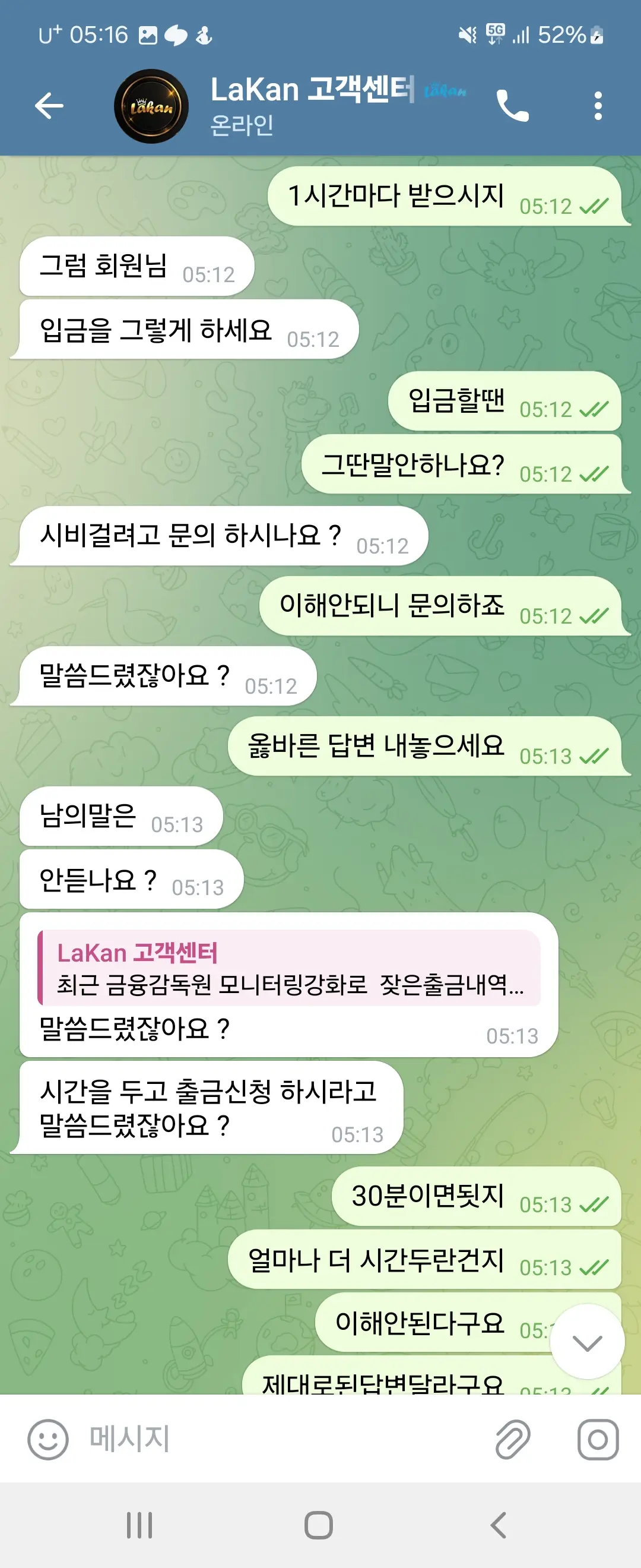Start a voice call with LaKan 고객센터
641x1568 pixels.
coord(512,106)
